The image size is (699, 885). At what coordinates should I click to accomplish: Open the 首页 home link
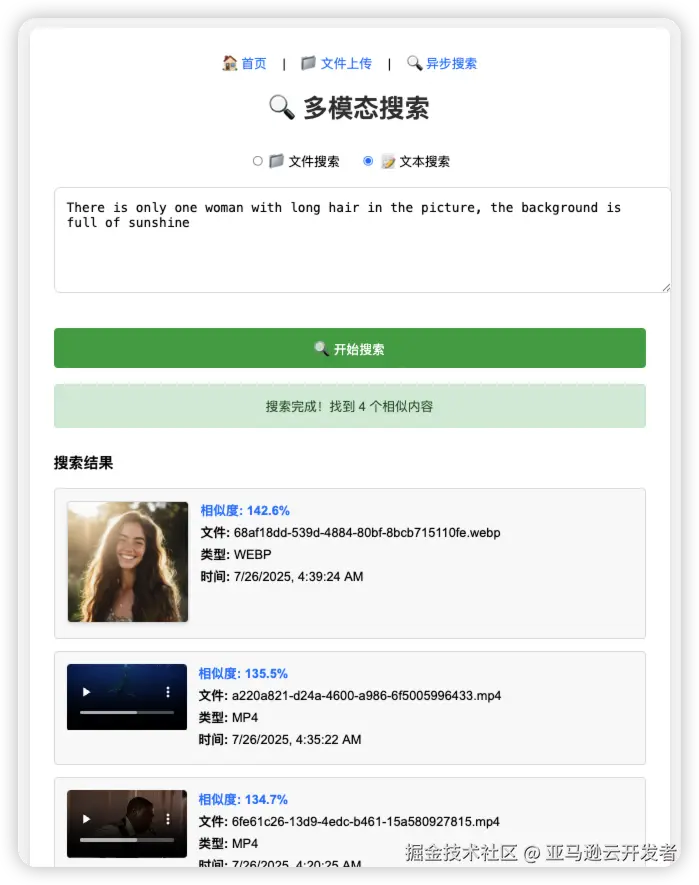point(245,63)
